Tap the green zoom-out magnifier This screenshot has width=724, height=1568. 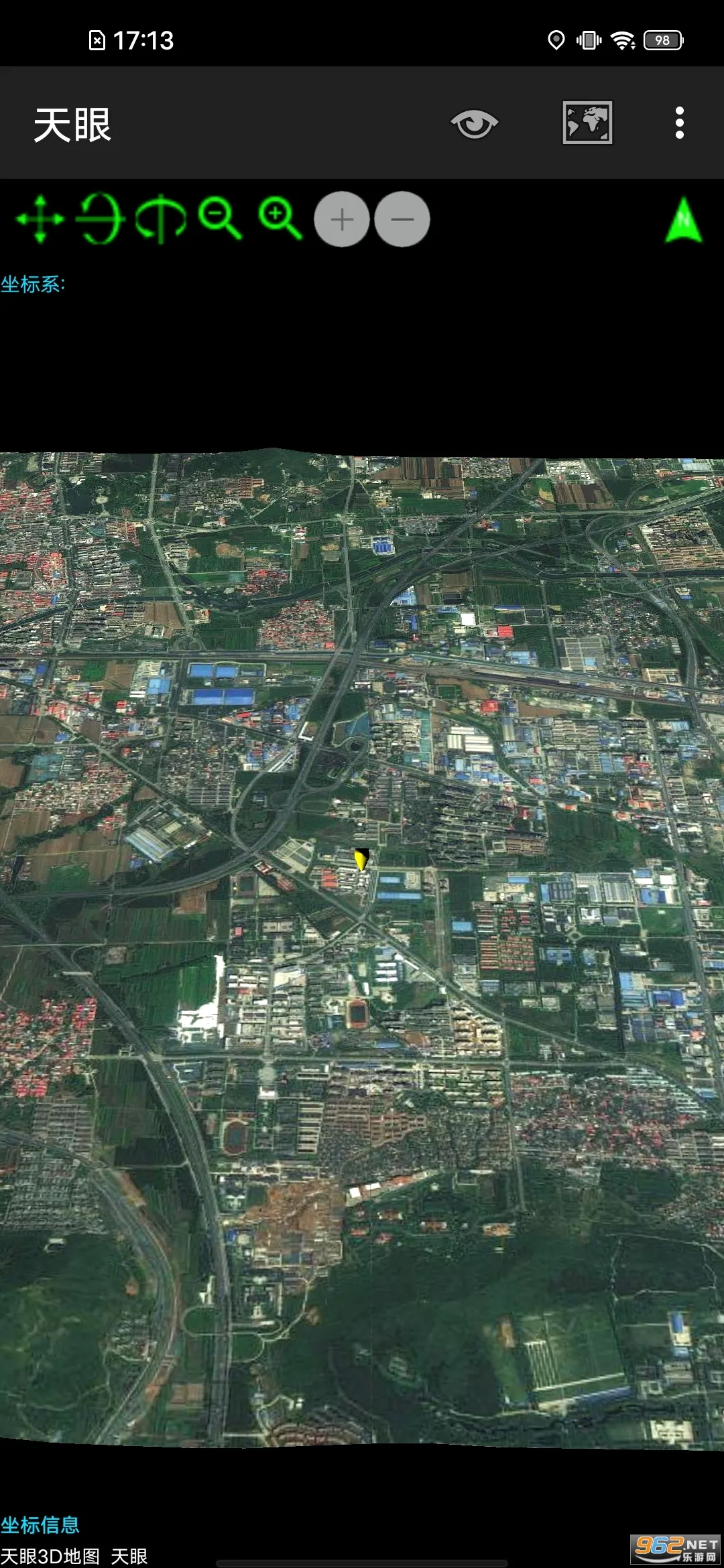(x=220, y=218)
